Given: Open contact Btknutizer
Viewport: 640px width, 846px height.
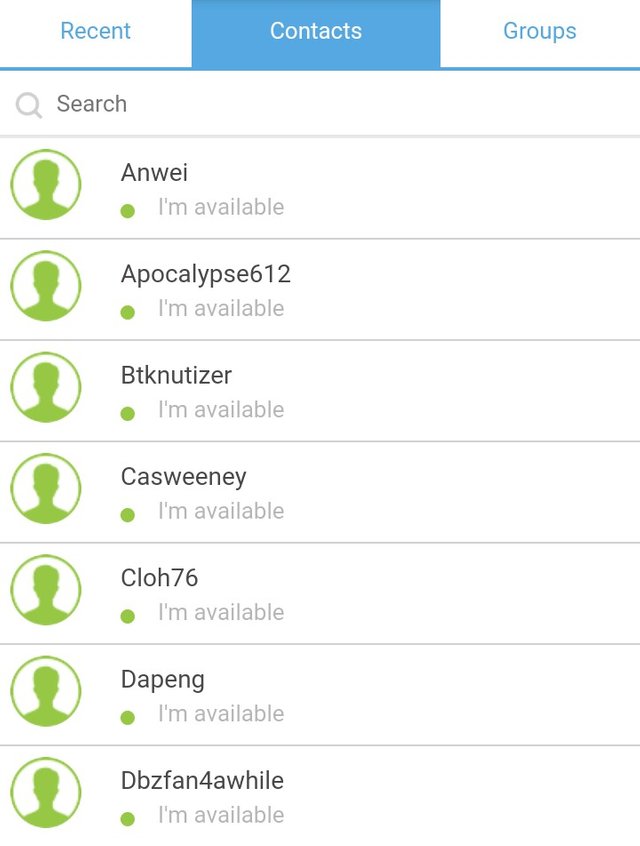Looking at the screenshot, I should click(x=320, y=391).
